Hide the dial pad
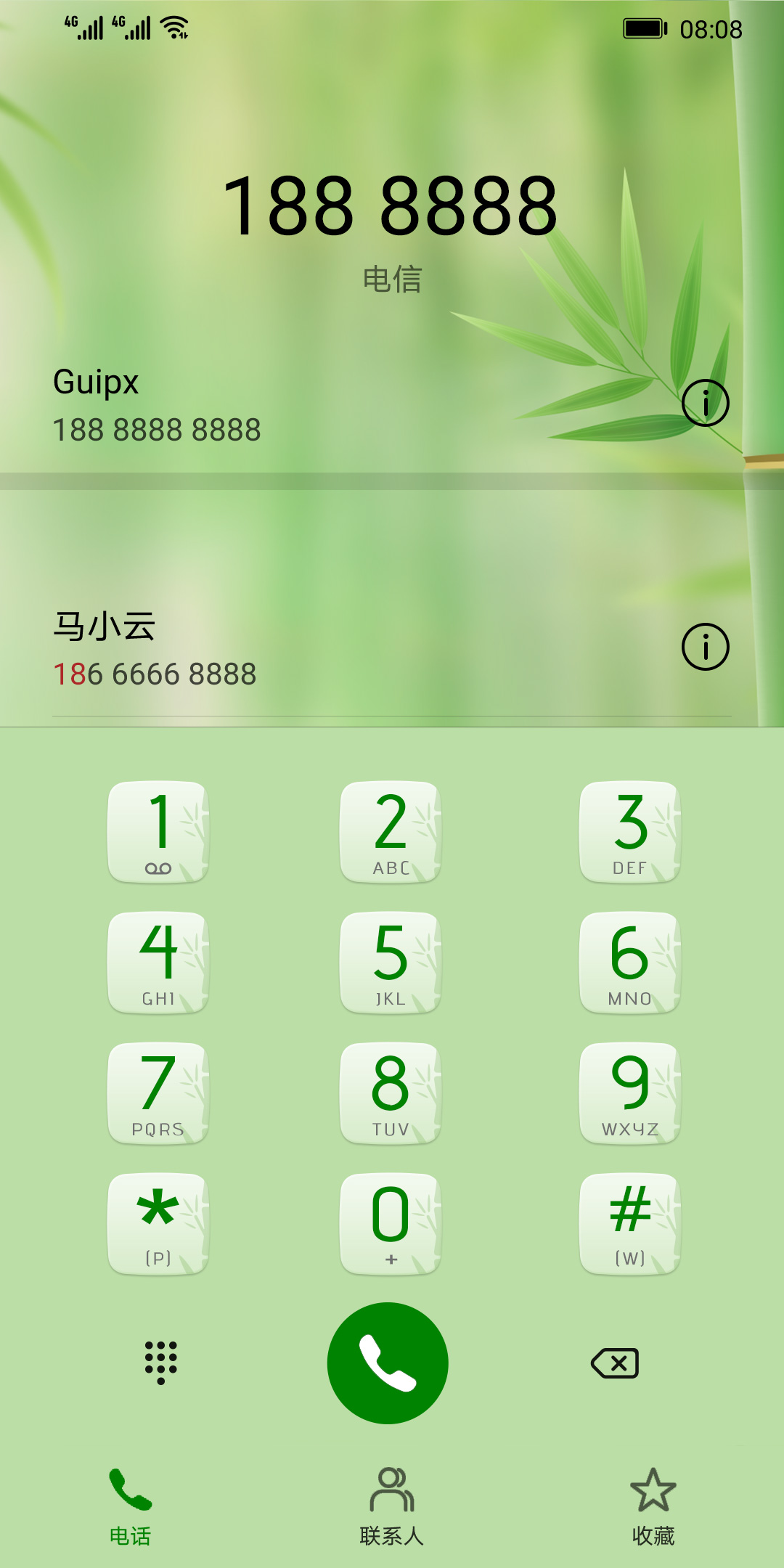The width and height of the screenshot is (784, 1568). point(160,1363)
